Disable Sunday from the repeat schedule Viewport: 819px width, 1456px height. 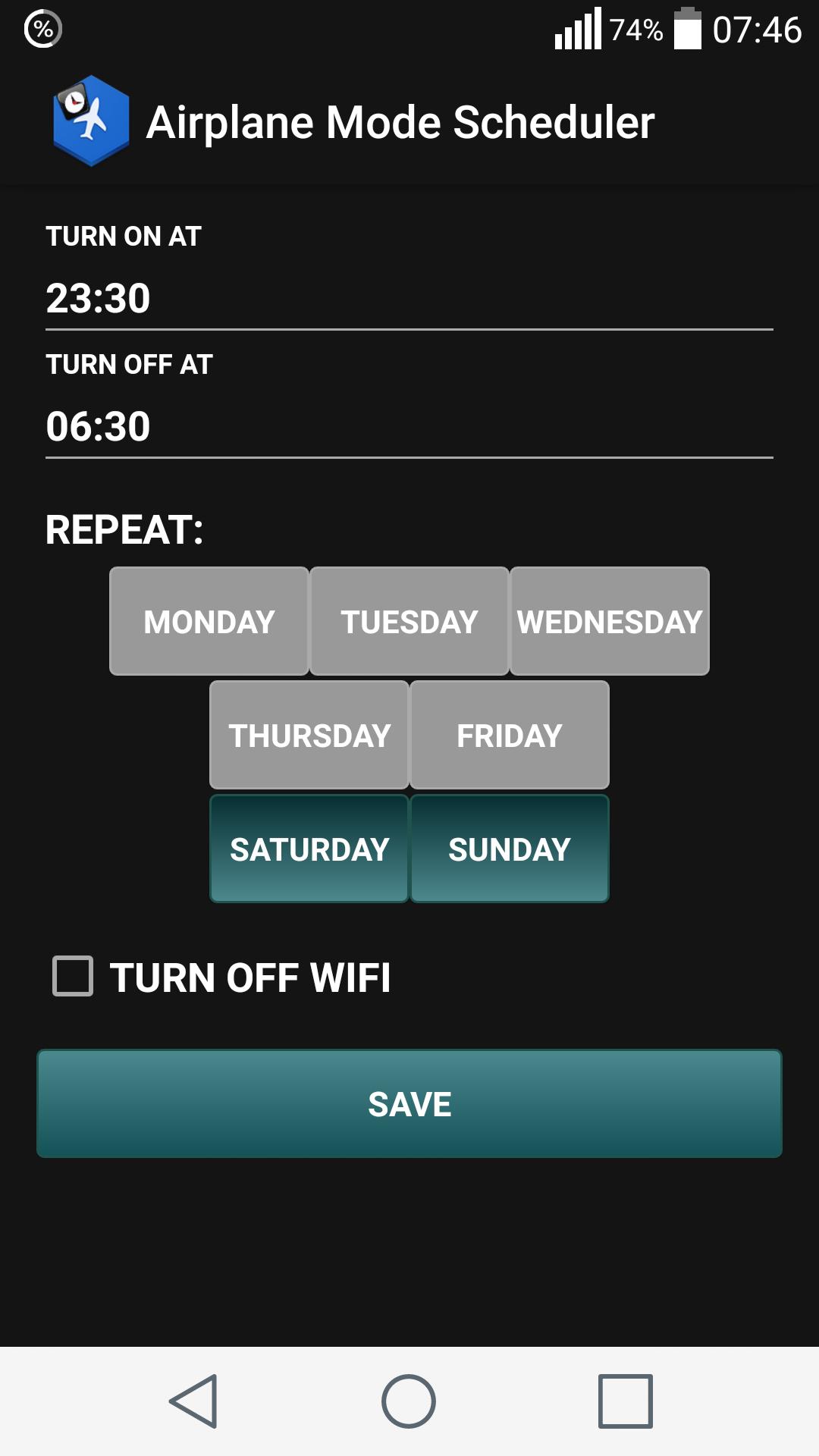pos(509,849)
